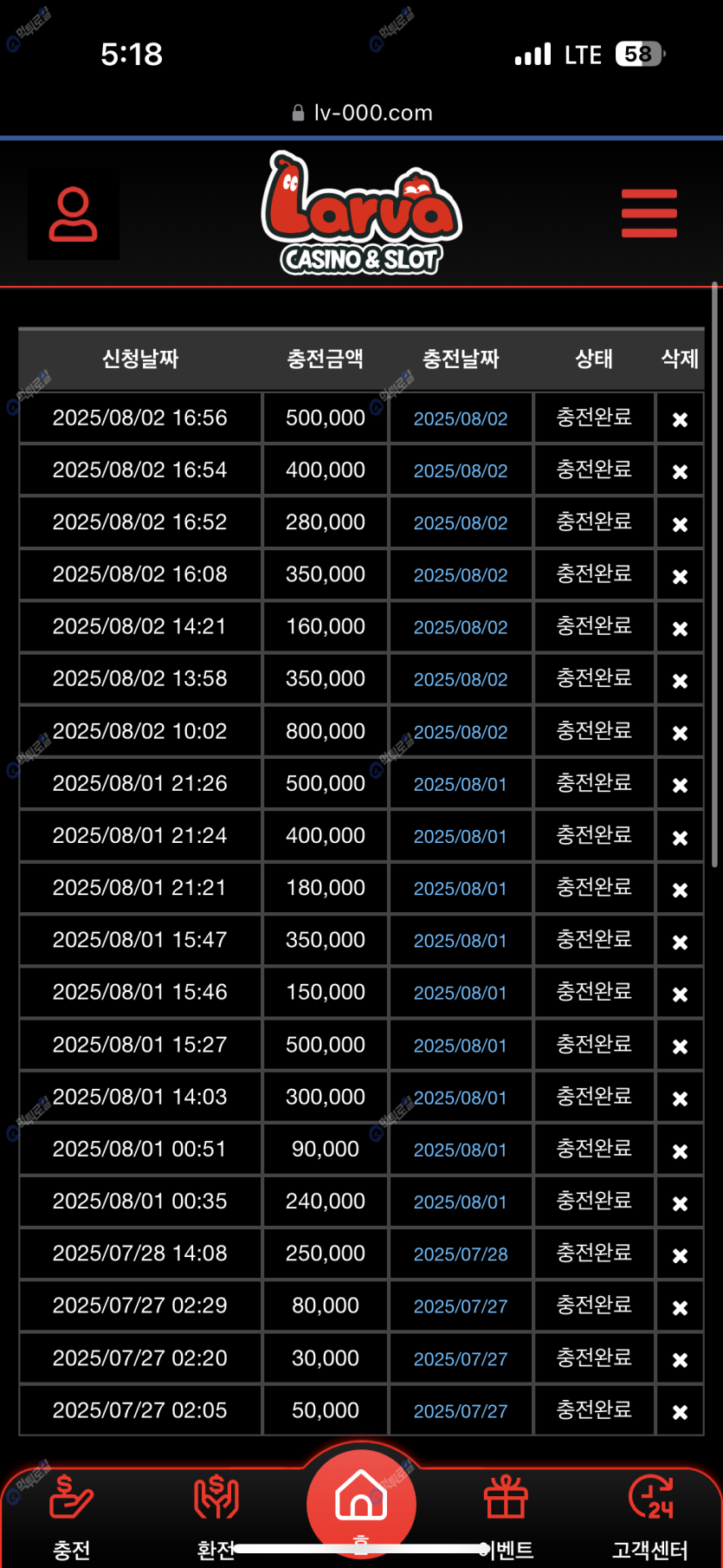
Task: Remove the 2025/08/02 16:52 entry
Action: pos(680,524)
